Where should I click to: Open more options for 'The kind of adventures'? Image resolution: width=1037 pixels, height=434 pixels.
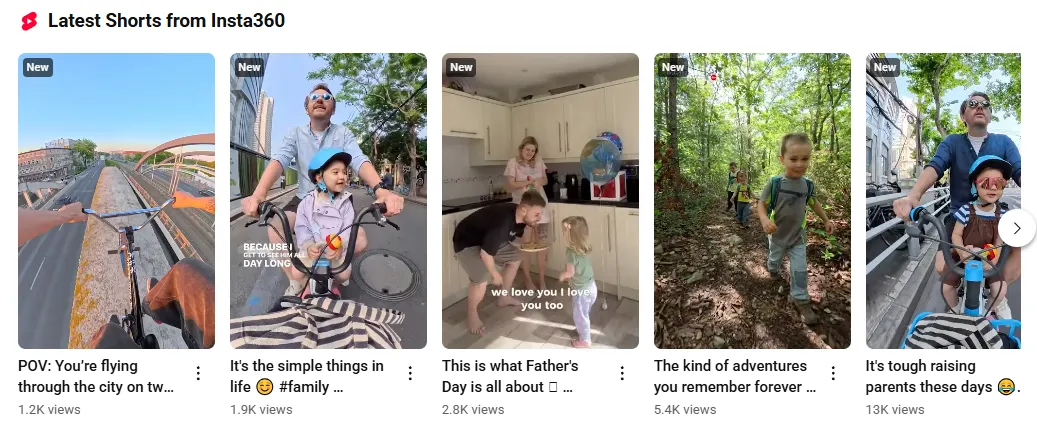834,373
